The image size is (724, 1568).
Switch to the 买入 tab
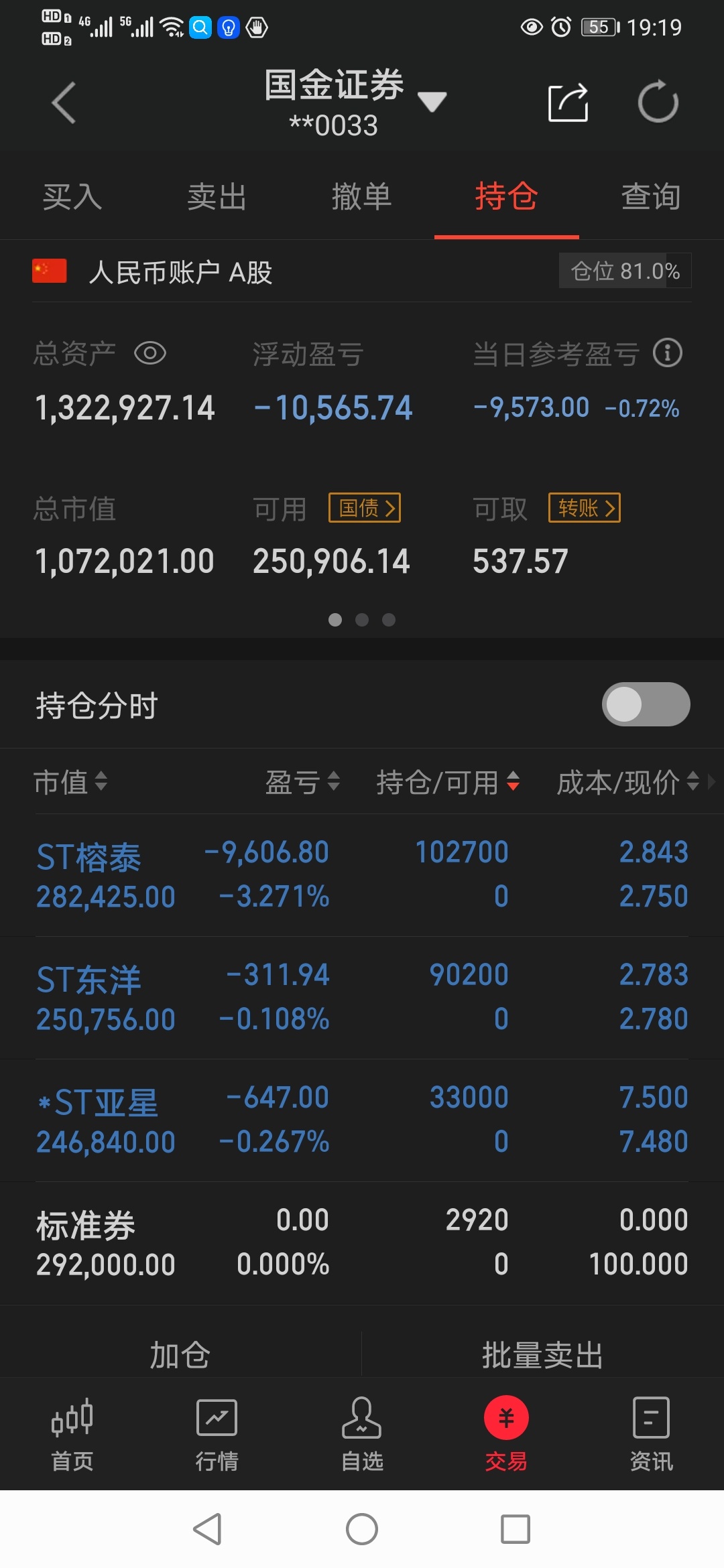[72, 197]
